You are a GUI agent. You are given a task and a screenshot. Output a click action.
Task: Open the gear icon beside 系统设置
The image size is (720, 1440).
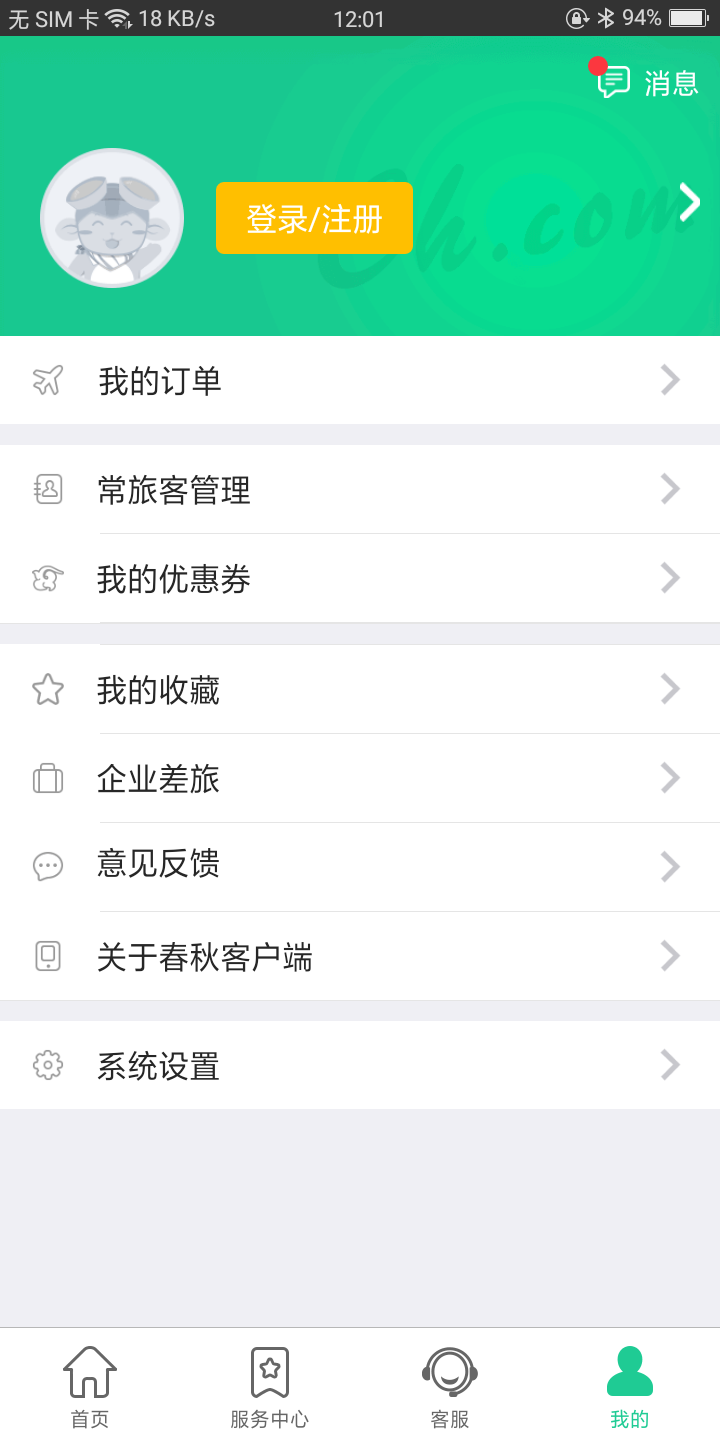click(48, 1065)
